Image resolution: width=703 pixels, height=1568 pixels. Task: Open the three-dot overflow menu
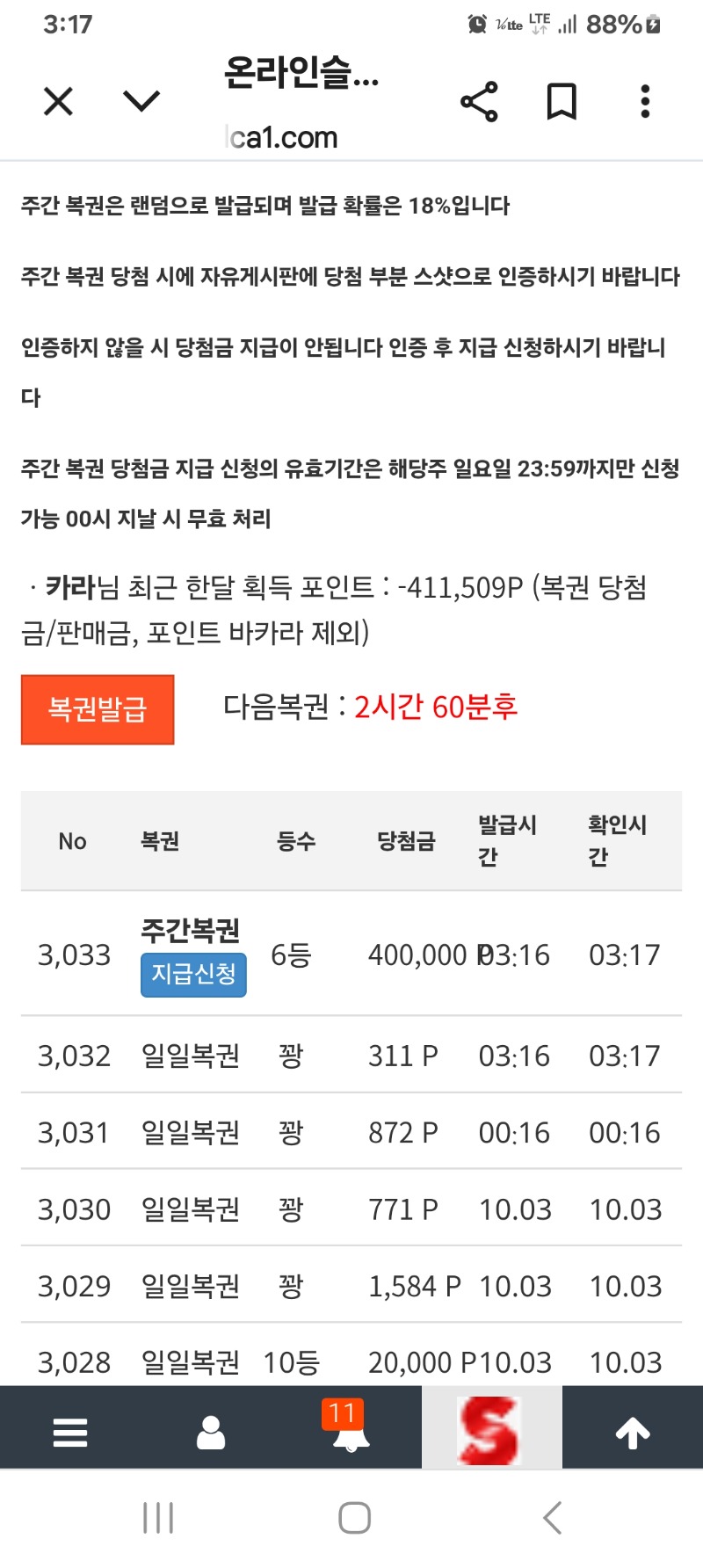pyautogui.click(x=645, y=102)
